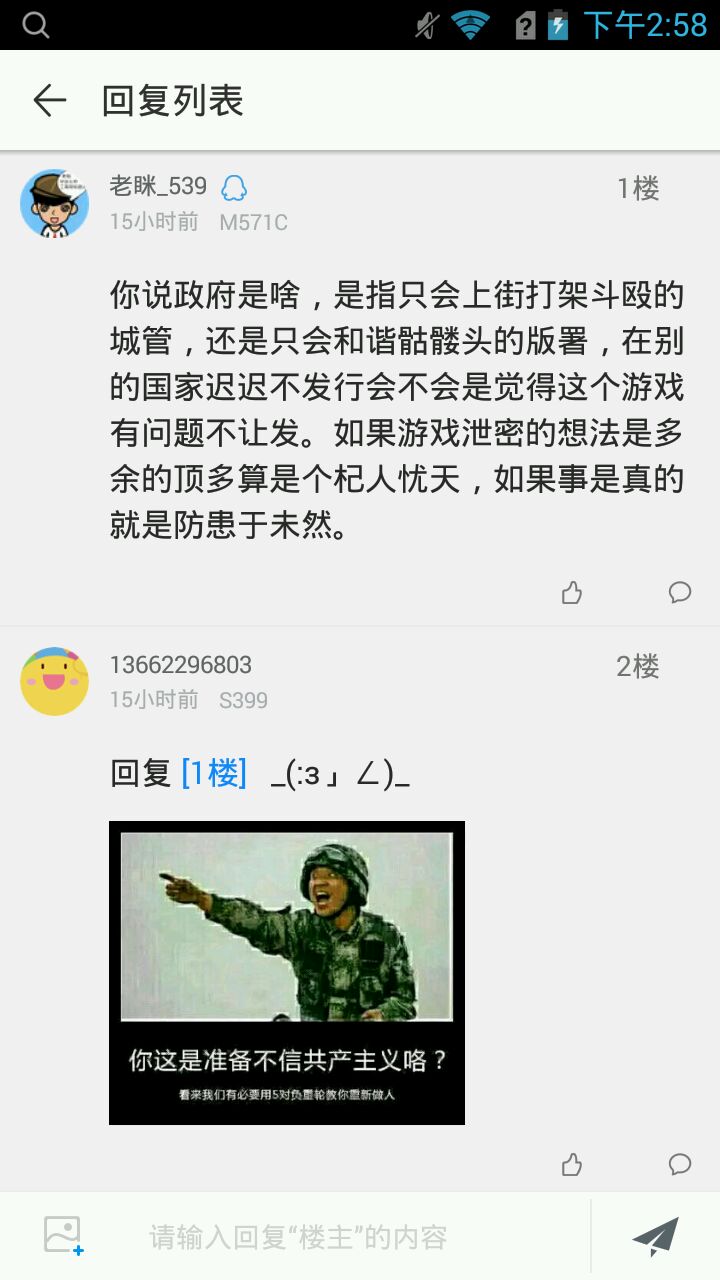The image size is (720, 1280).
Task: Comment on 13662296803's 2楼 reply
Action: (680, 1164)
